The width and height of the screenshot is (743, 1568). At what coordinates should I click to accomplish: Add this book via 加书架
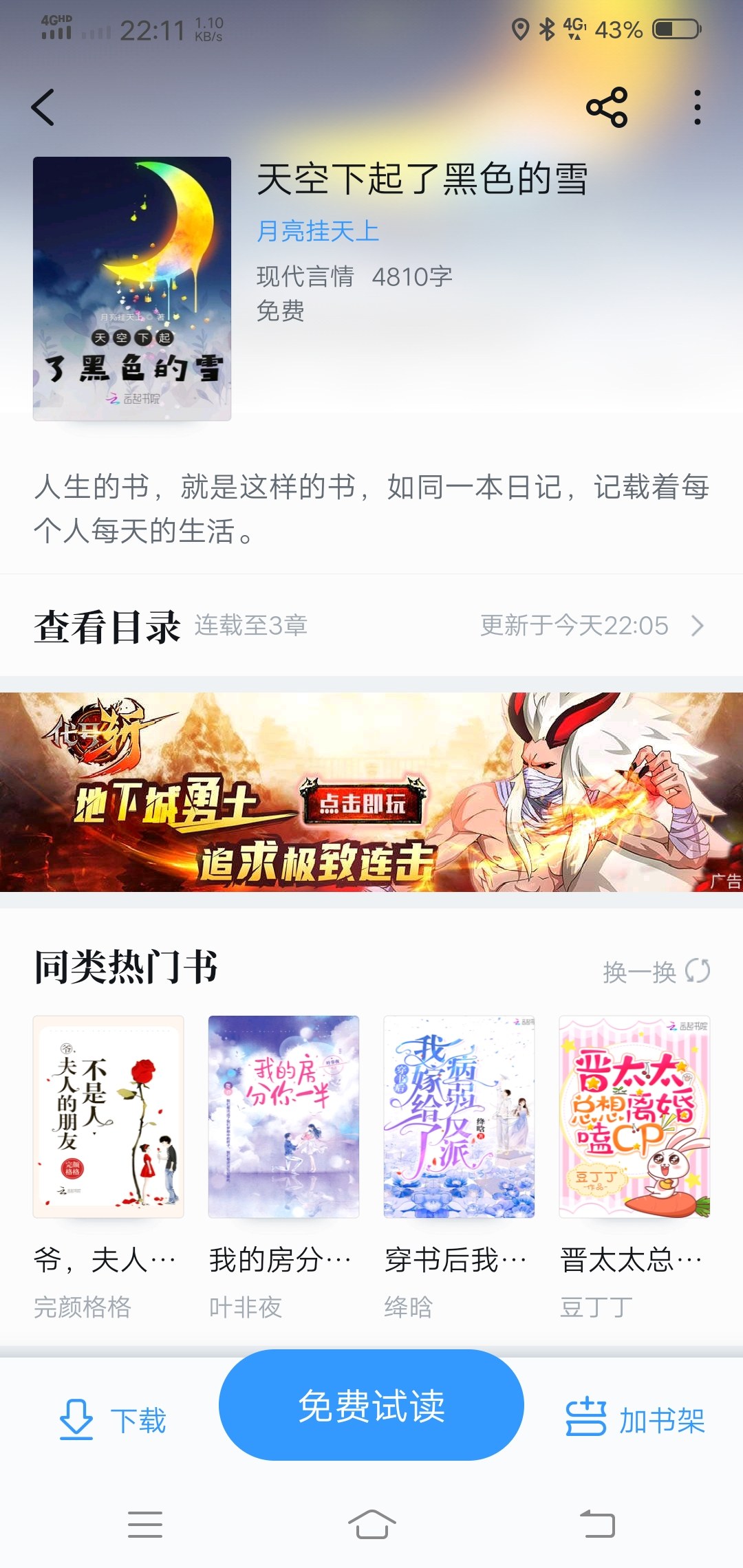coord(636,1419)
